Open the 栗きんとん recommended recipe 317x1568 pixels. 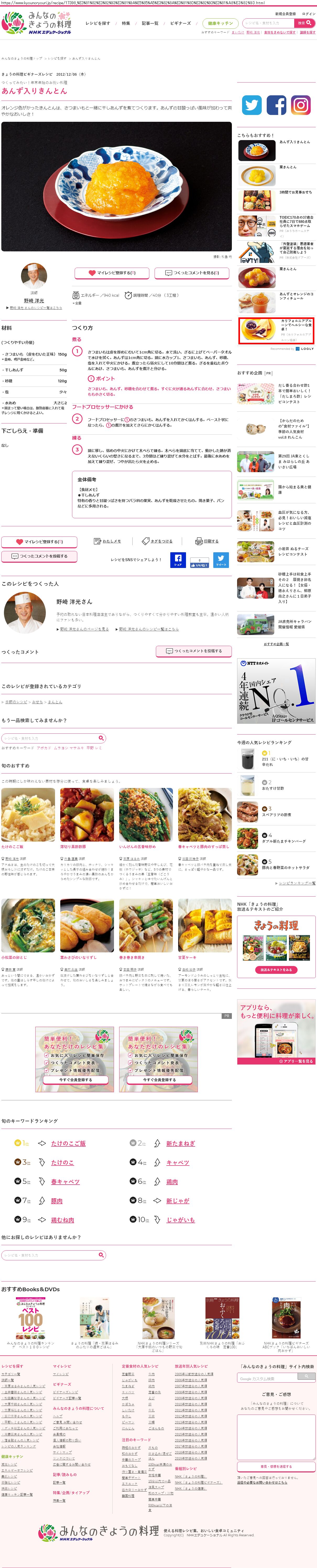288,167
